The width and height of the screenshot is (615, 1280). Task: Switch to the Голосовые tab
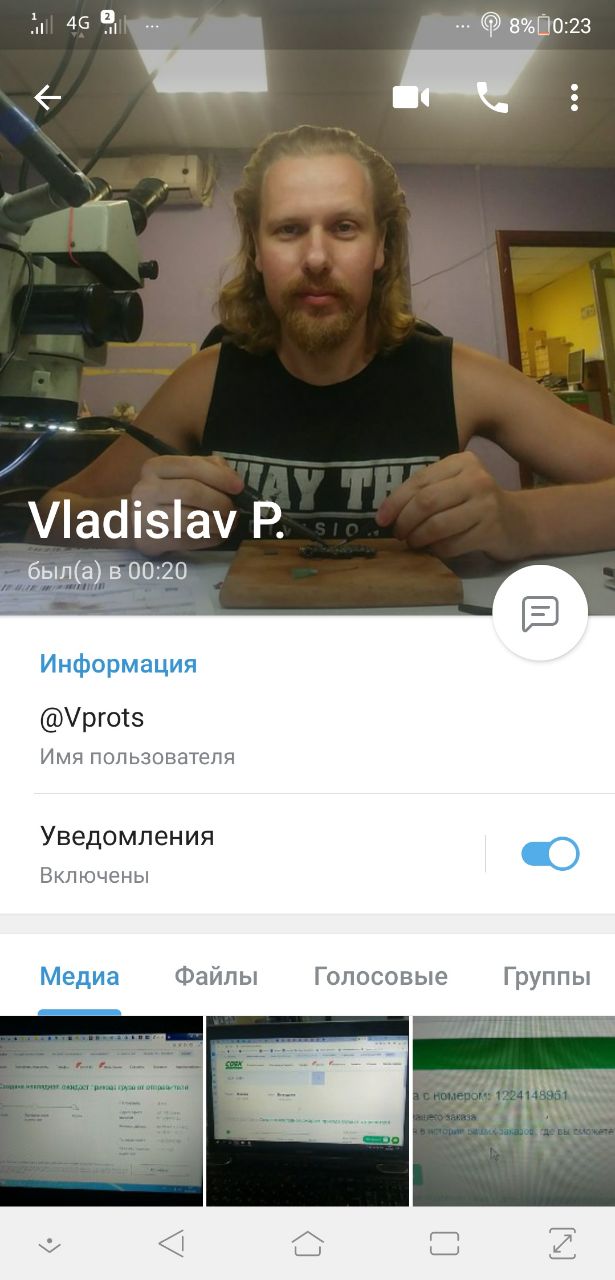381,977
